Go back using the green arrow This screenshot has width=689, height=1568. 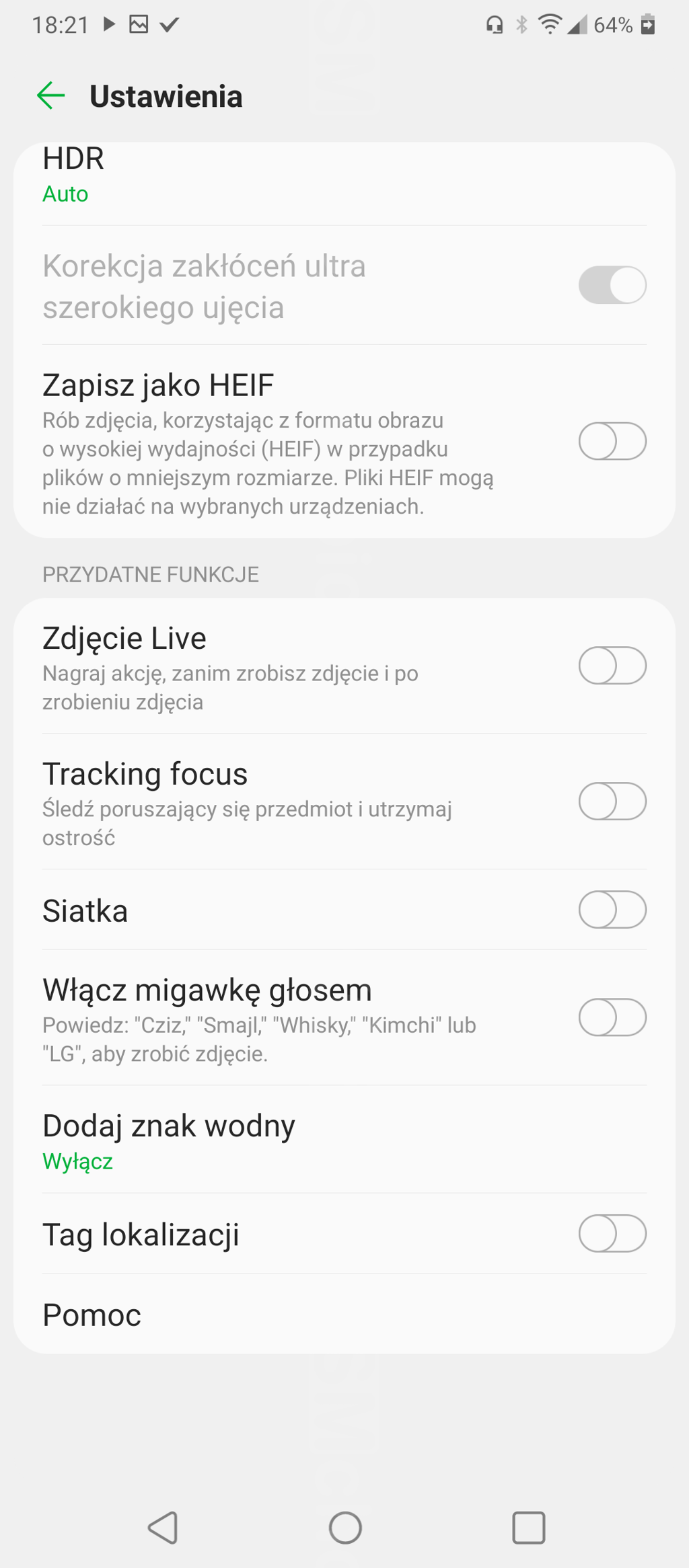50,95
